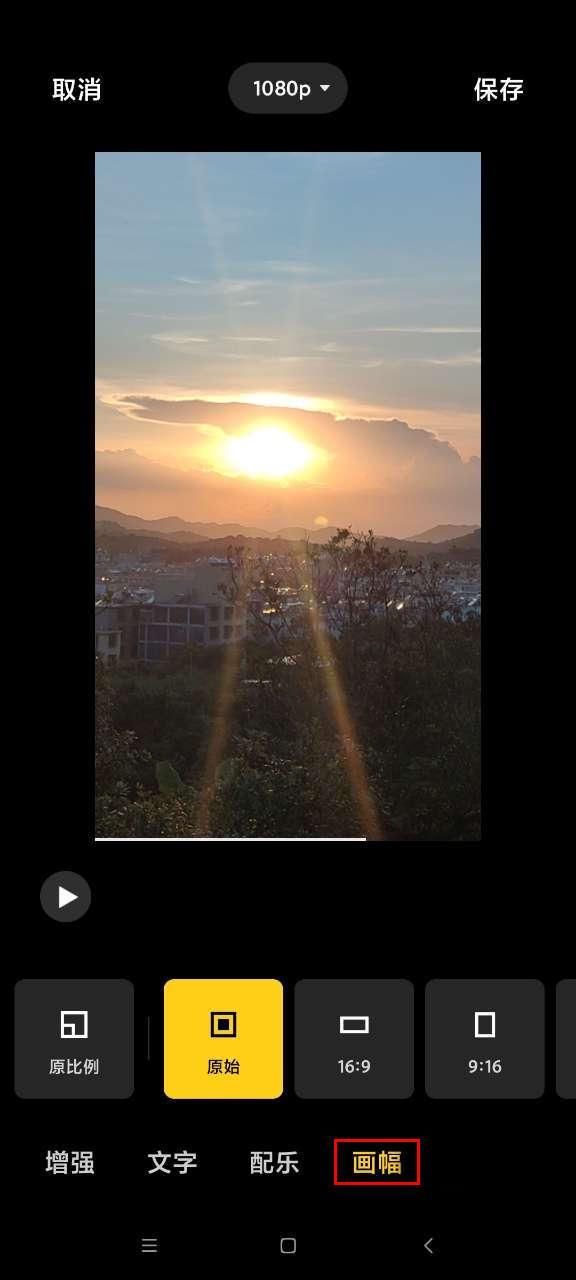Play the video preview

pos(65,897)
